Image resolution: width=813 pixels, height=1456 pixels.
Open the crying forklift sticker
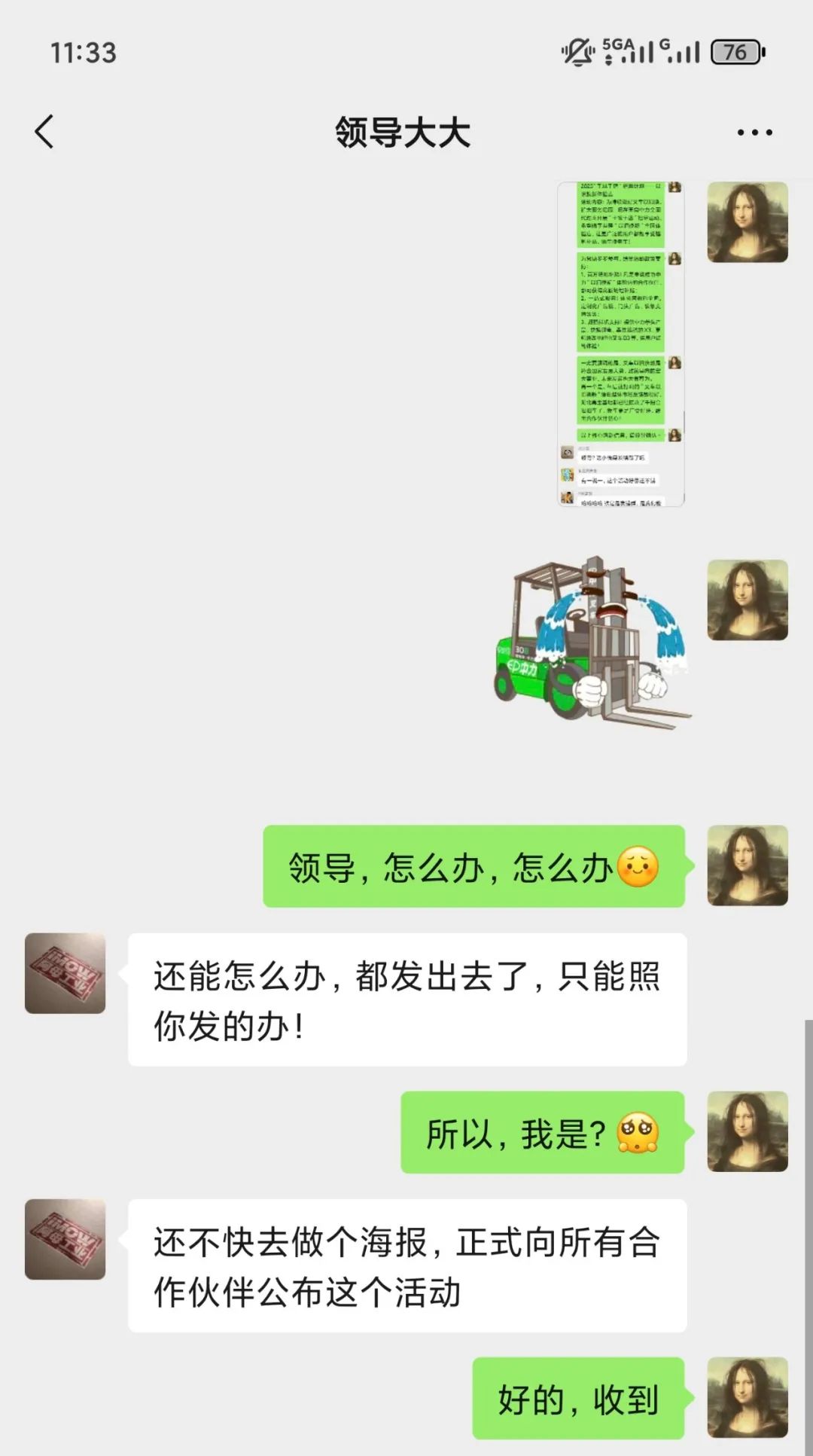592,643
